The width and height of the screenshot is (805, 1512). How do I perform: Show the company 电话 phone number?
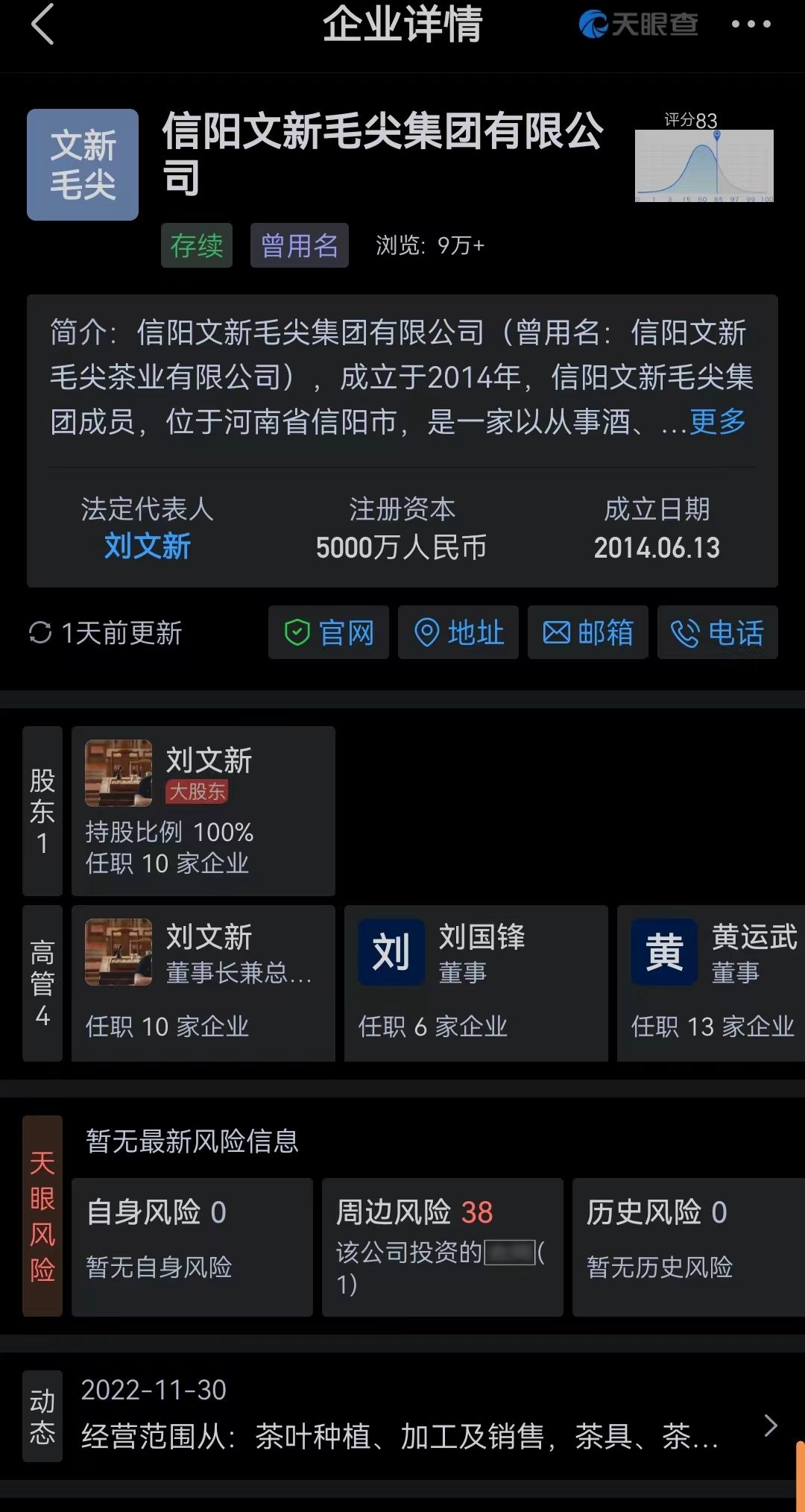click(x=717, y=633)
